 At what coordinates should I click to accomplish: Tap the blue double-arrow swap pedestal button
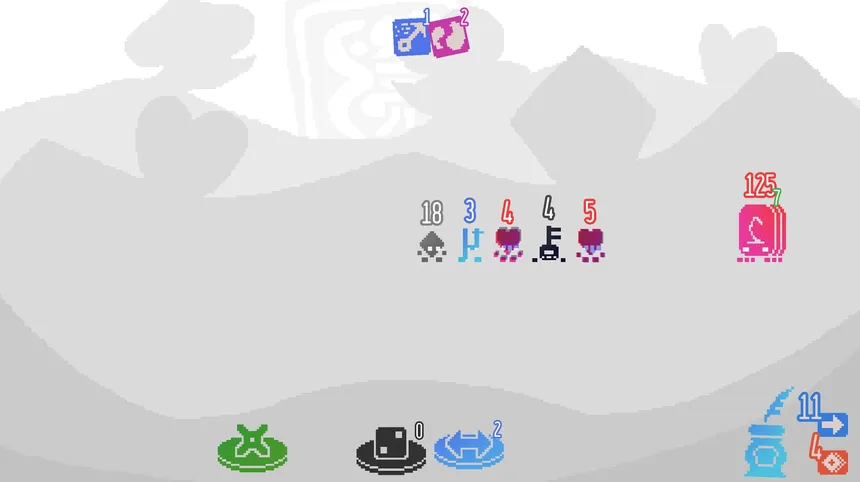[x=467, y=448]
